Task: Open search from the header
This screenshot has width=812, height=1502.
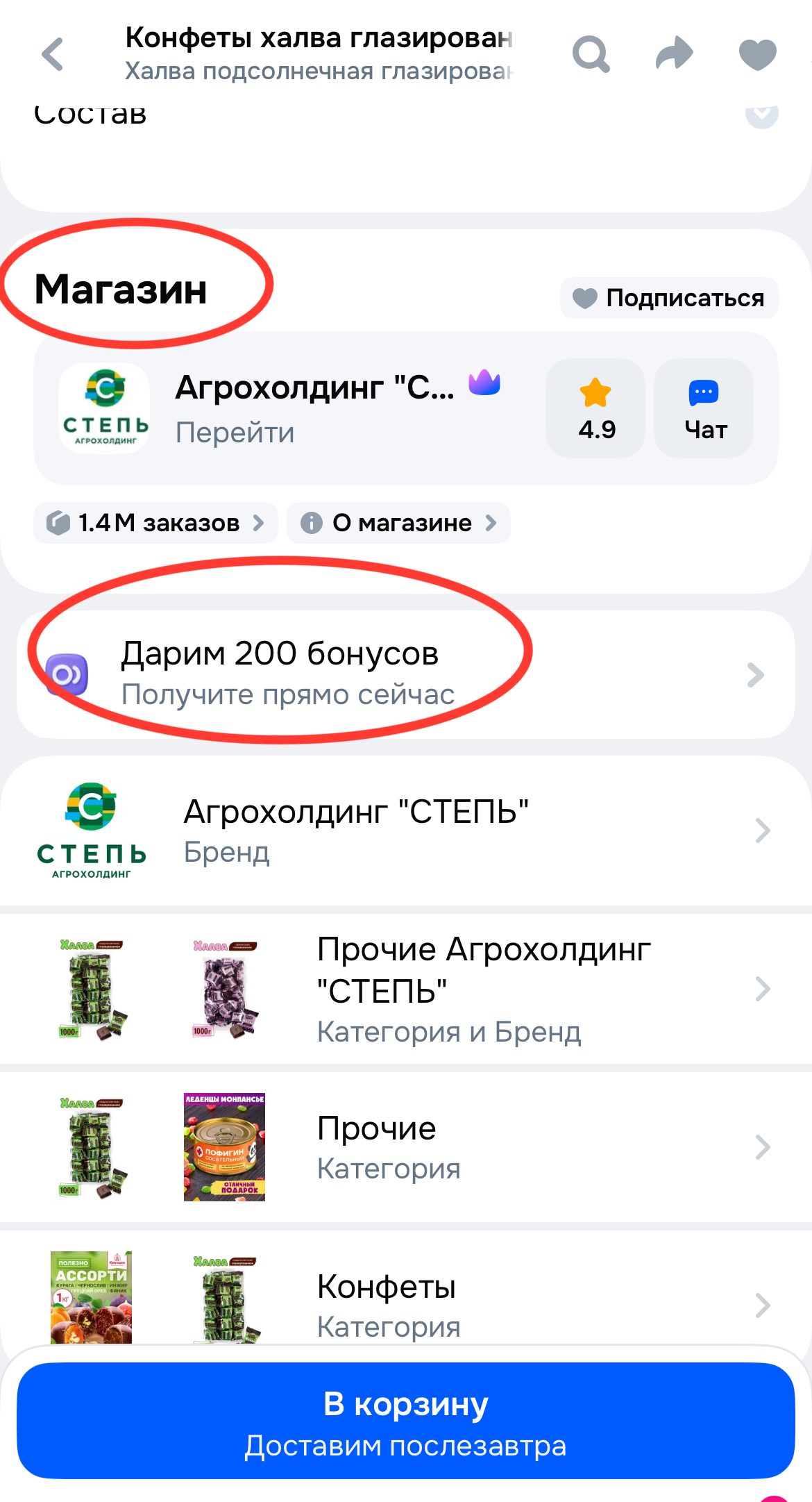Action: [x=591, y=54]
